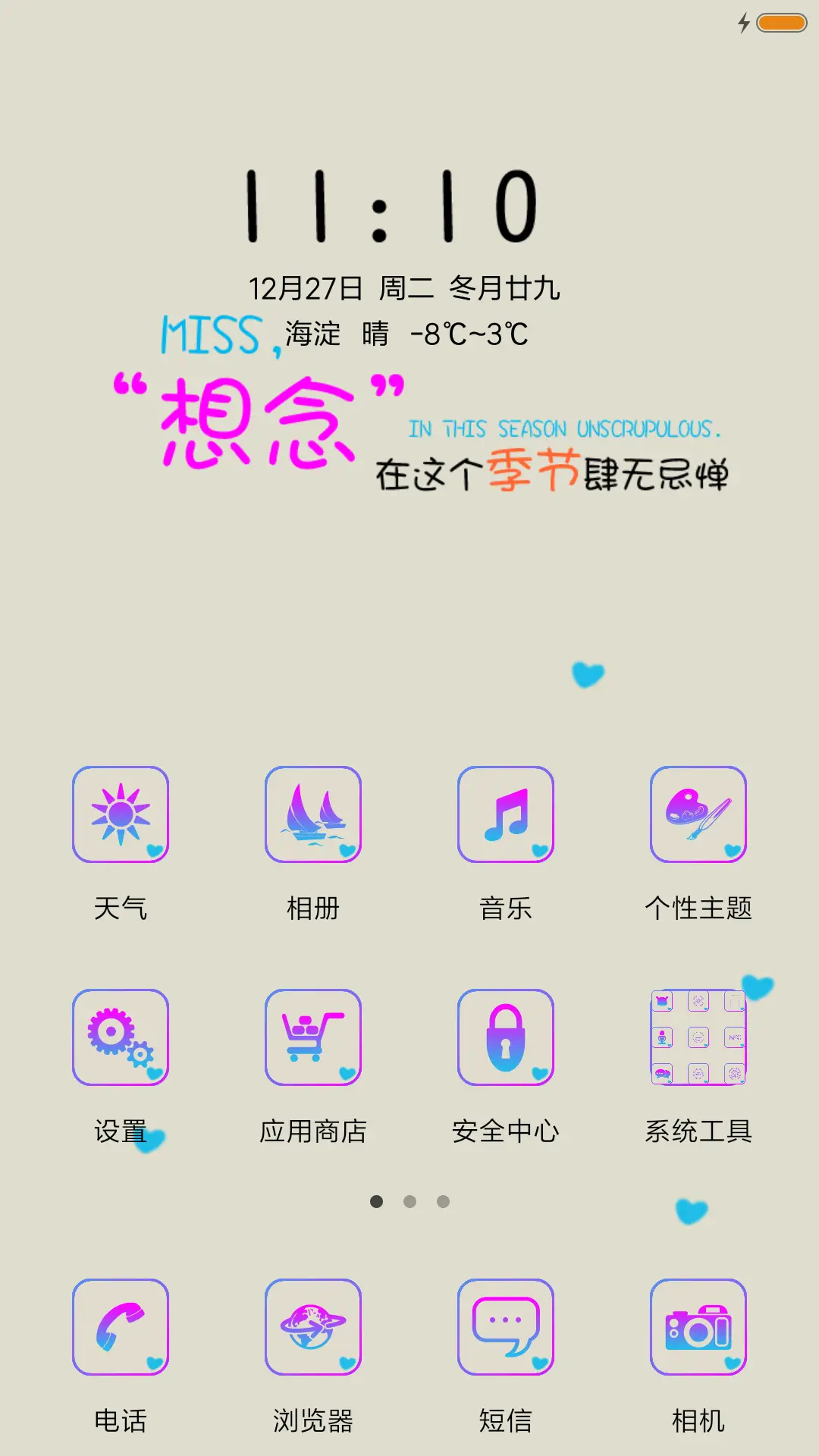Launch the Music 音乐 app
Screen dimensions: 819x1456
(x=506, y=814)
